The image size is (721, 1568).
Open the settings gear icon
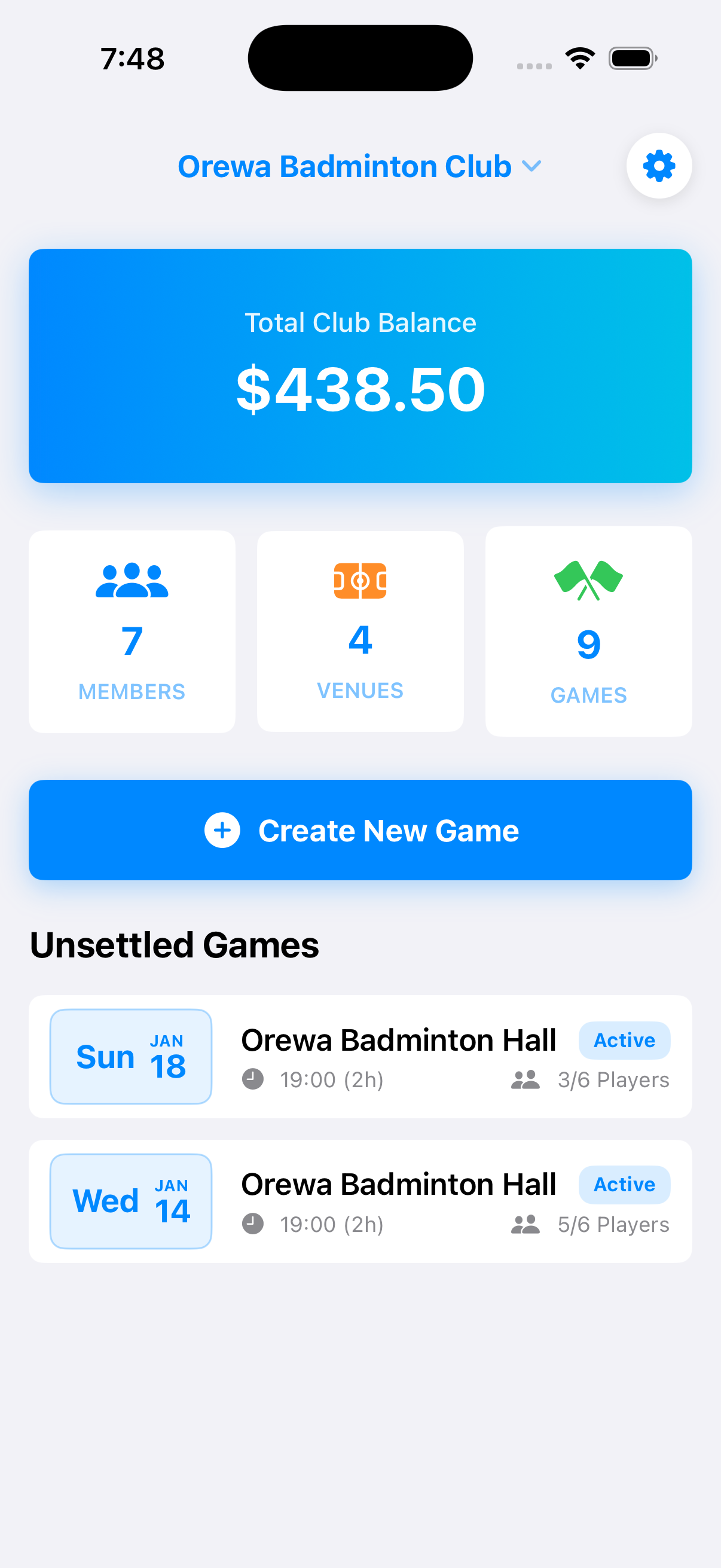coord(659,165)
